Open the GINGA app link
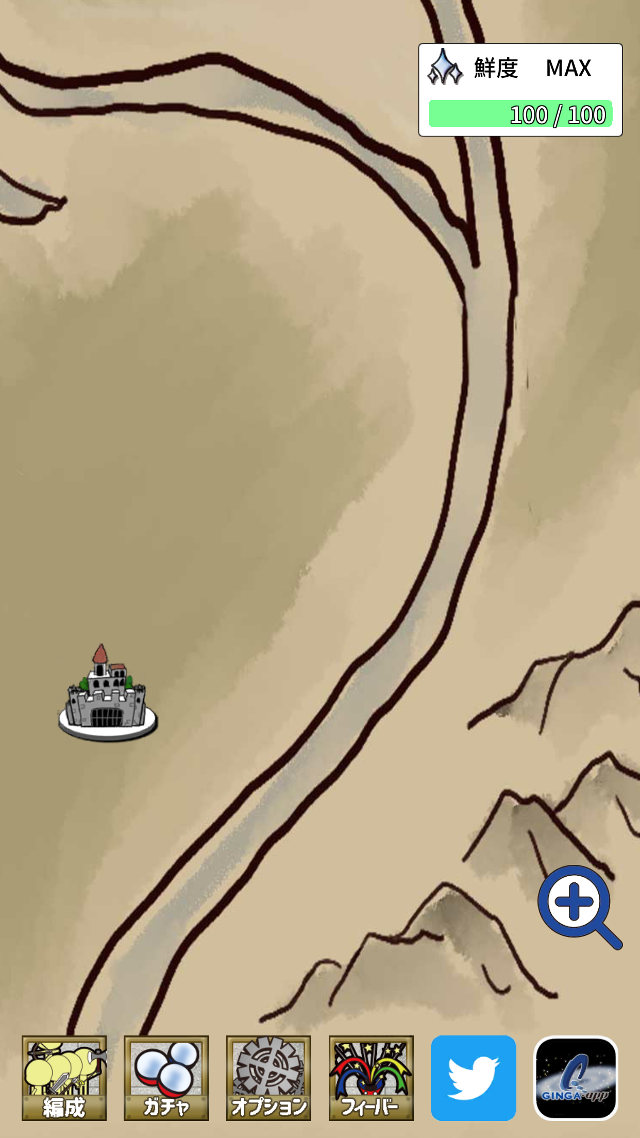The image size is (640, 1138). click(x=576, y=1077)
